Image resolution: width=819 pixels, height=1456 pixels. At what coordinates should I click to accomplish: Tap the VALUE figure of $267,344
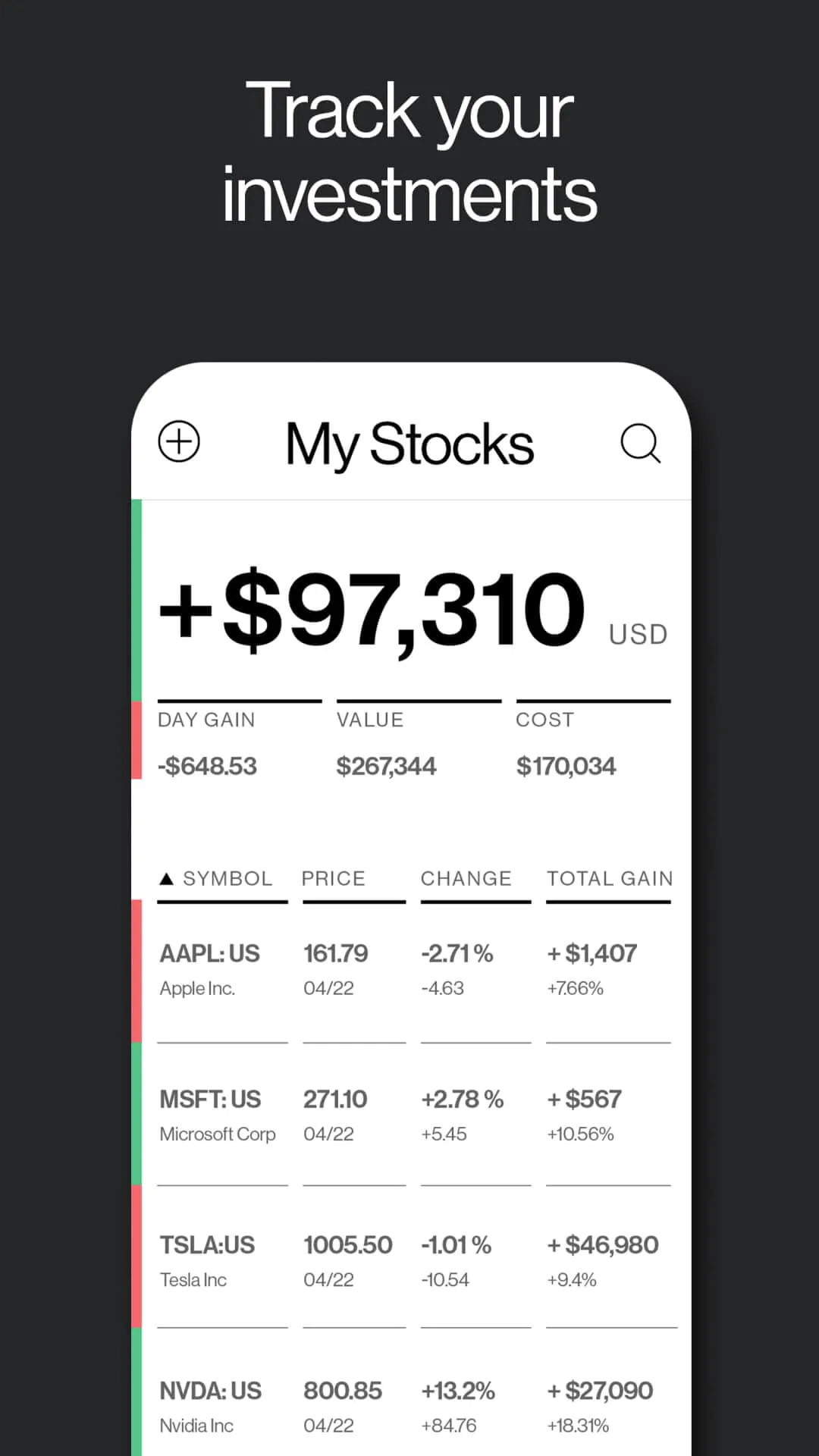click(387, 766)
